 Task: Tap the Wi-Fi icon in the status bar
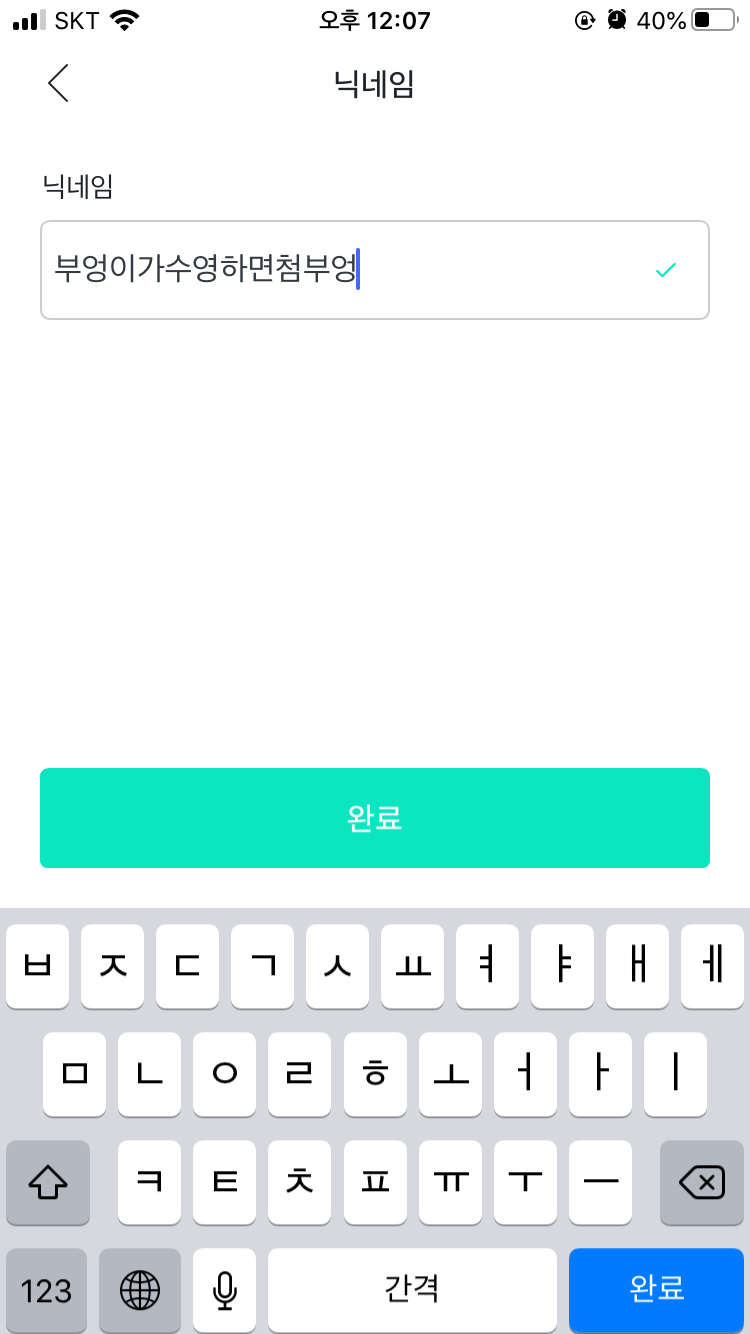tap(122, 18)
